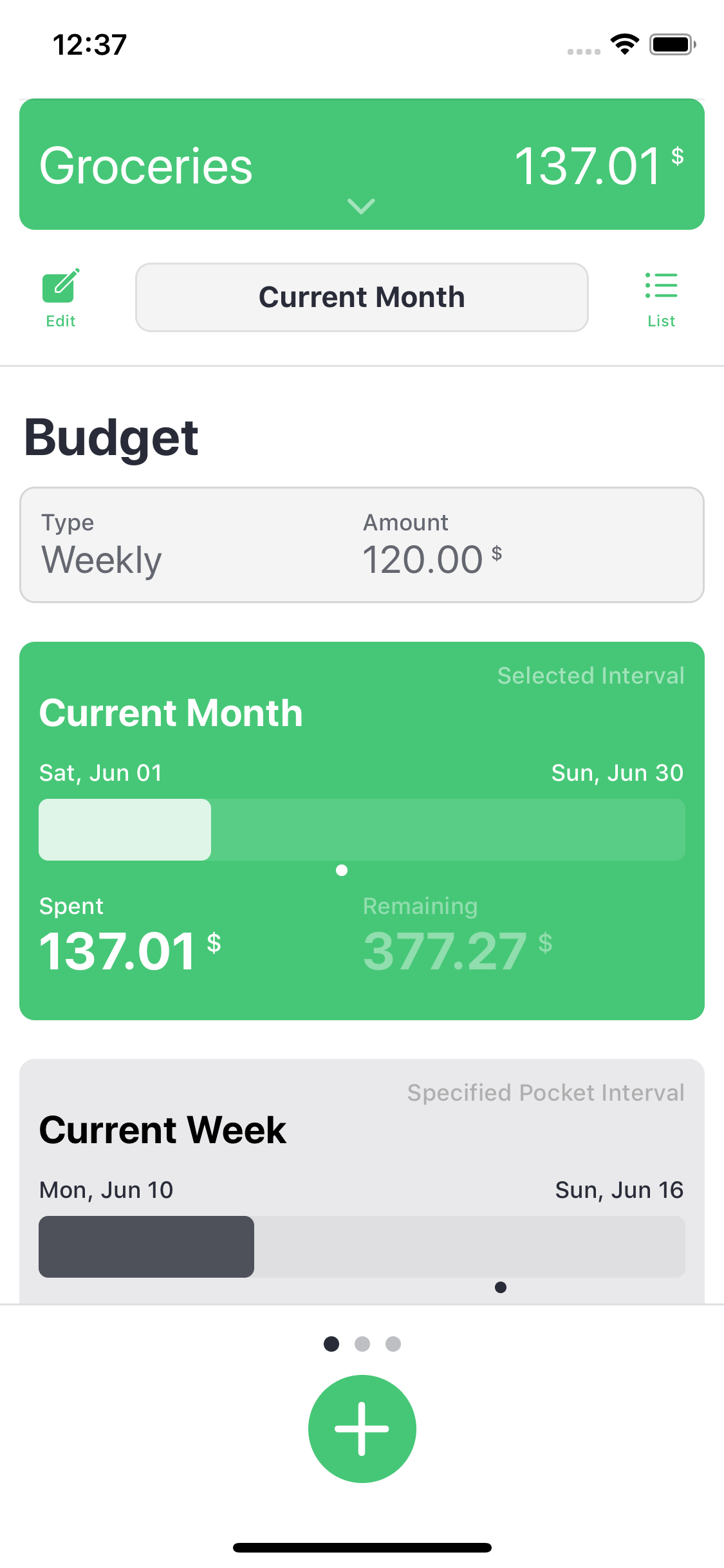Viewport: 724px width, 1568px height.
Task: Tap the page indicator dots
Action: [362, 1343]
